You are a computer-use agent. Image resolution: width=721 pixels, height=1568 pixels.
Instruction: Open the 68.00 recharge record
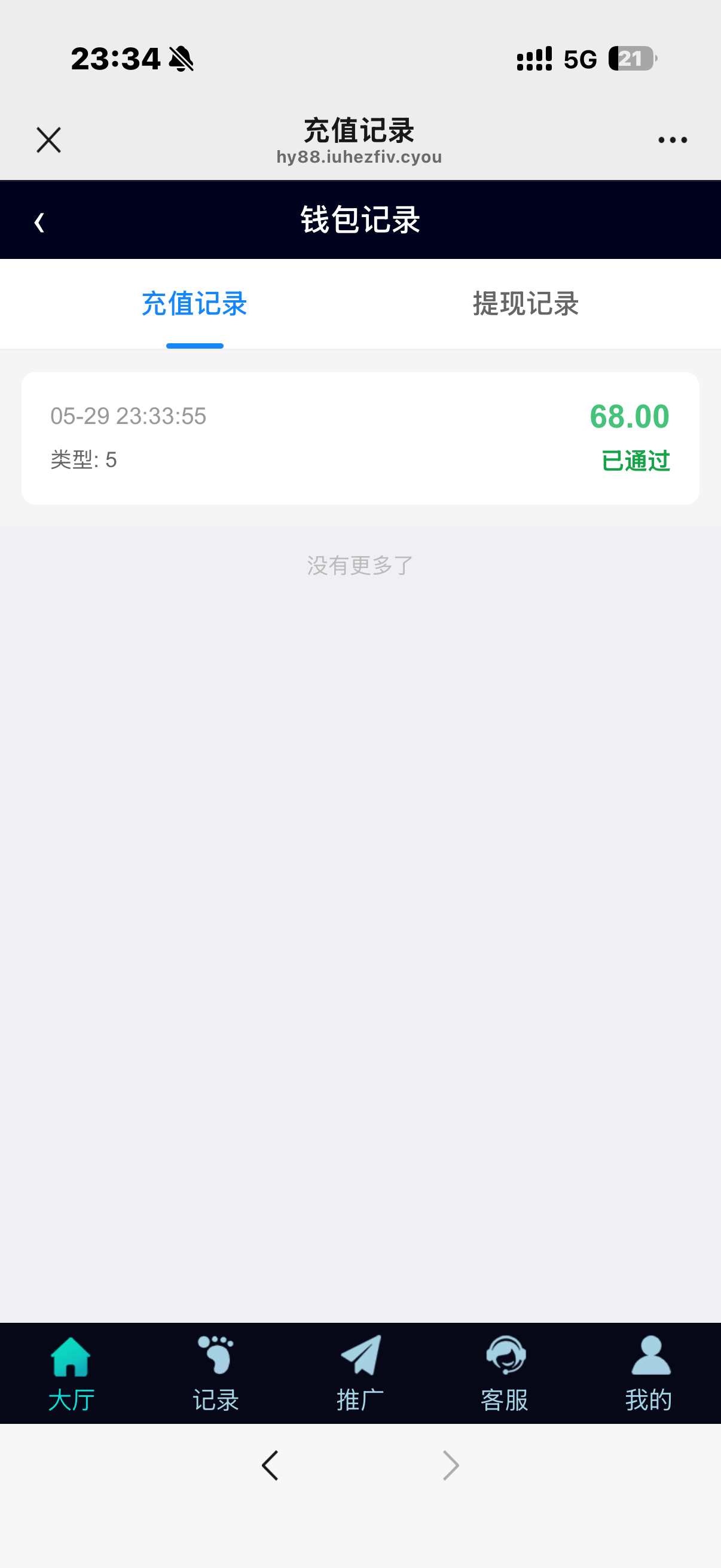pyautogui.click(x=360, y=438)
